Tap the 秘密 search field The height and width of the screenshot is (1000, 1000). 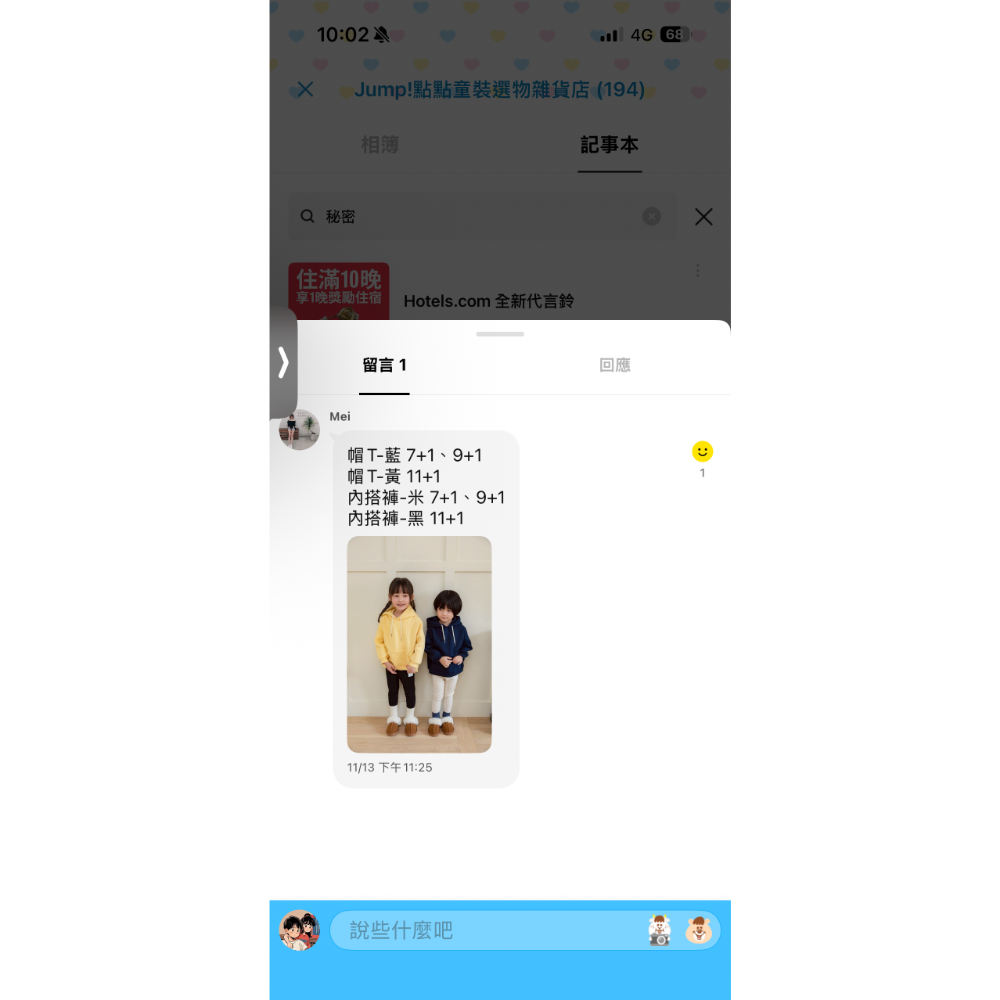[470, 216]
